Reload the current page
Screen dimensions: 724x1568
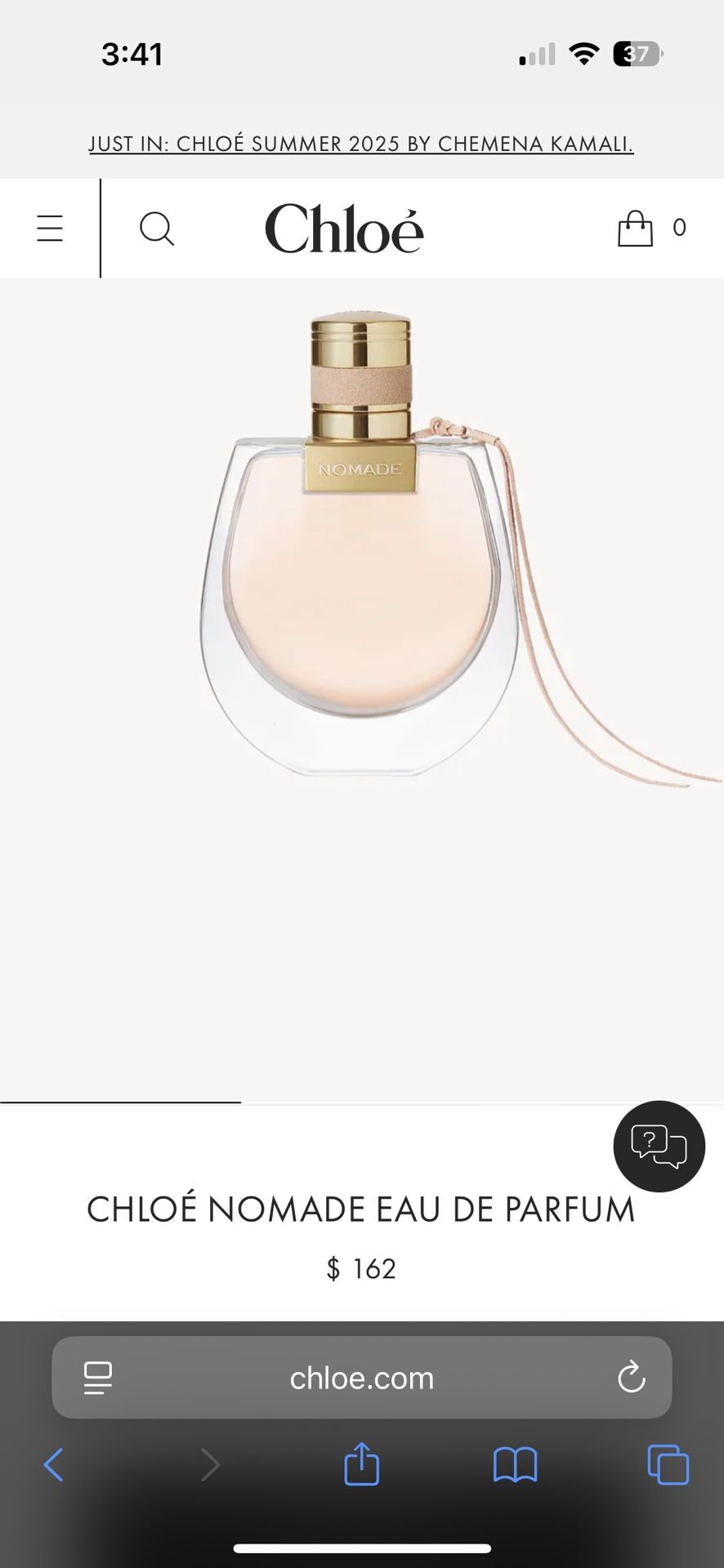(x=631, y=1379)
